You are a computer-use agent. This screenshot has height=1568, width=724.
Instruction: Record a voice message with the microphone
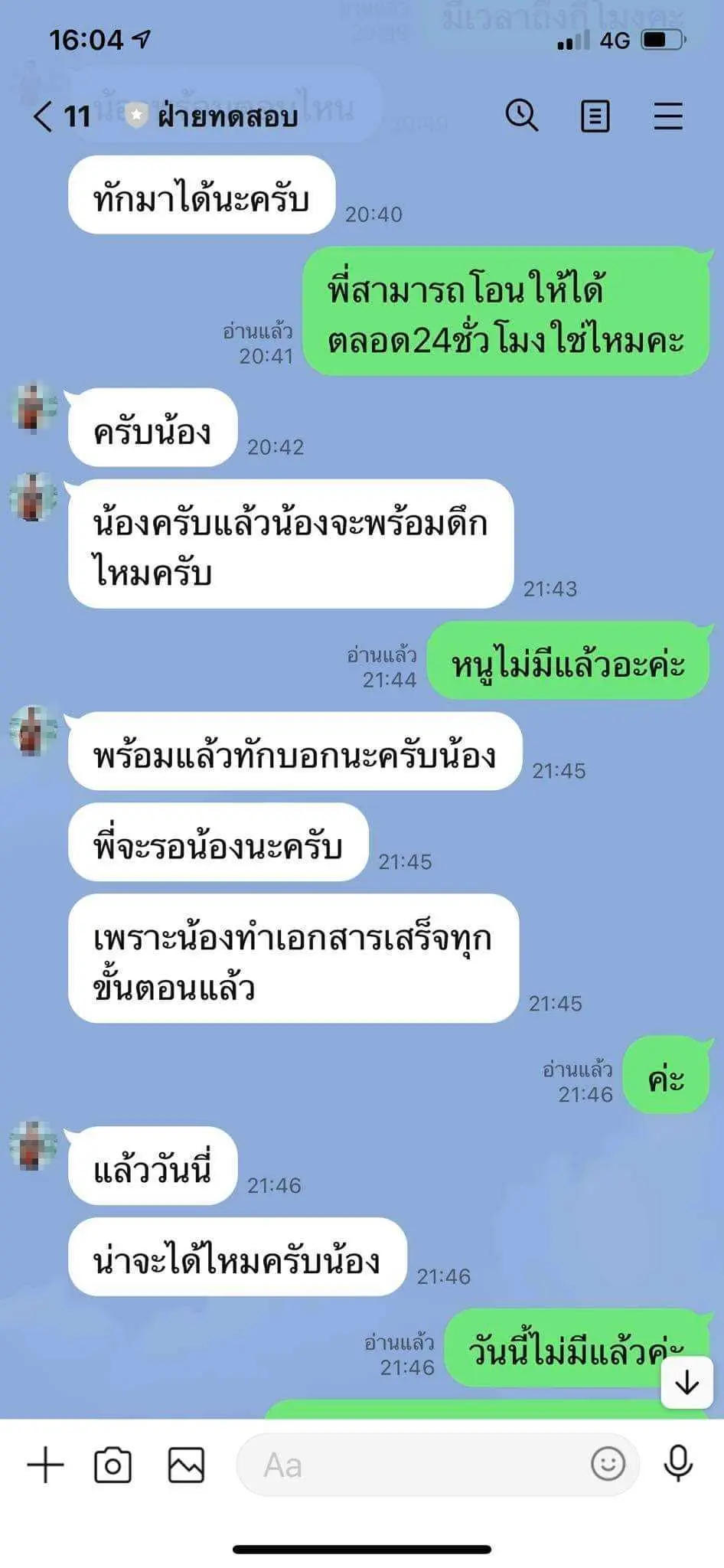(678, 1464)
